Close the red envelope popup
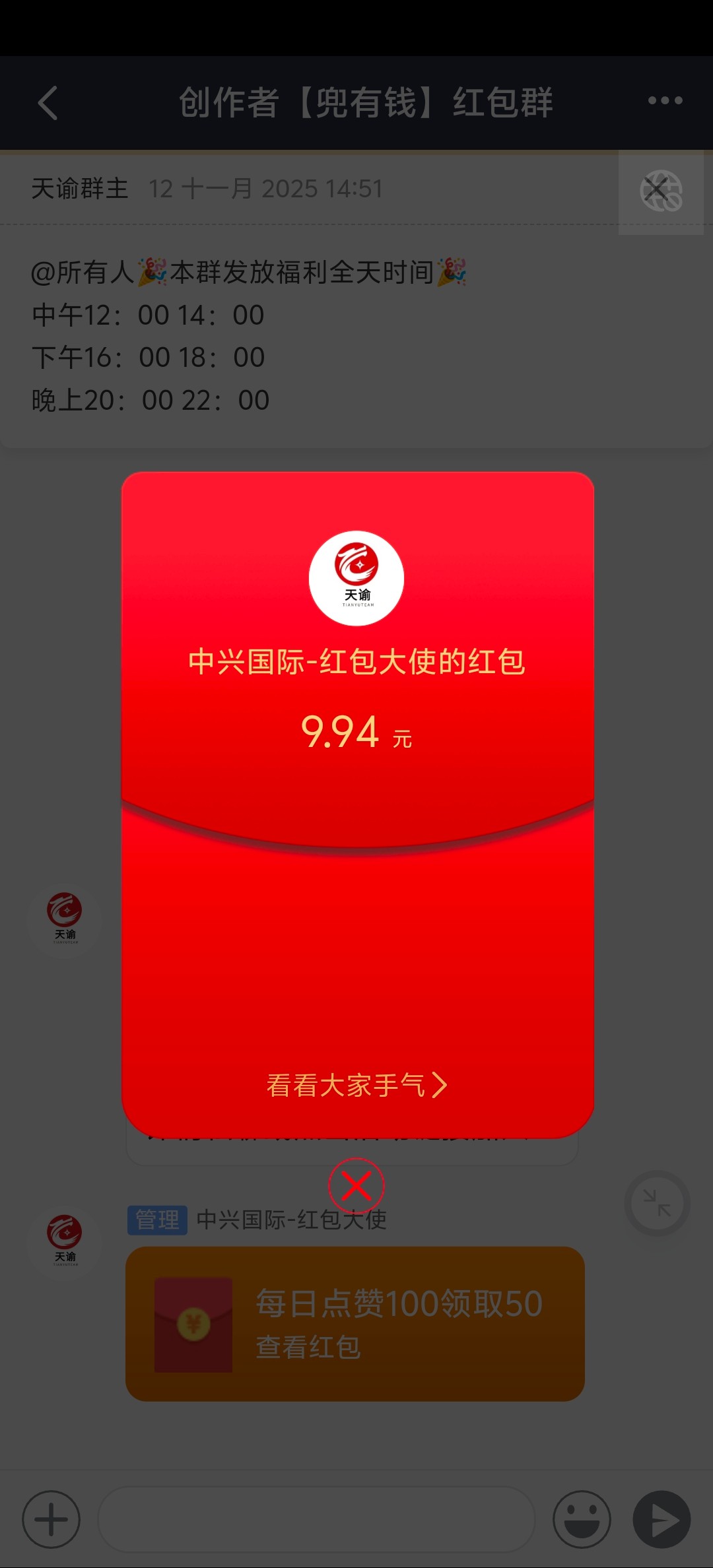 coord(356,1186)
